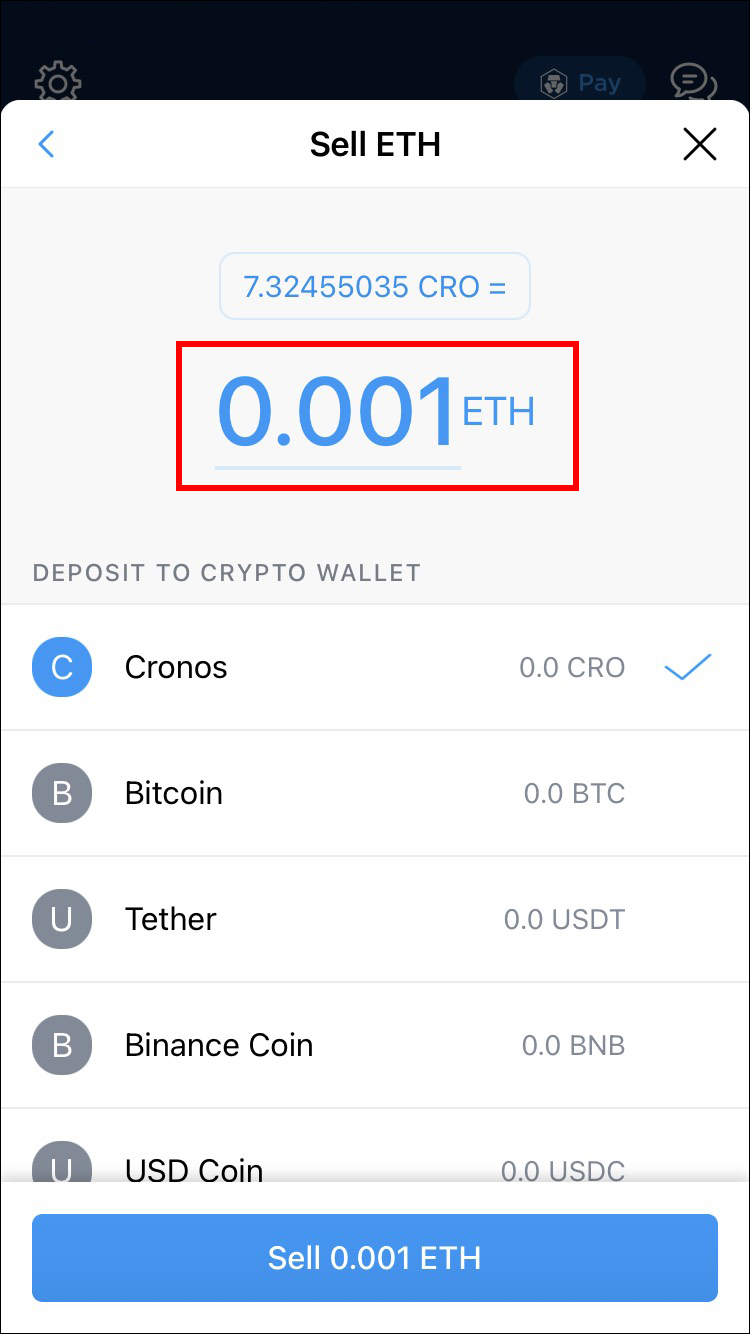Tap the Cronos coin icon
Screen dimensions: 750x1334
pyautogui.click(x=62, y=667)
